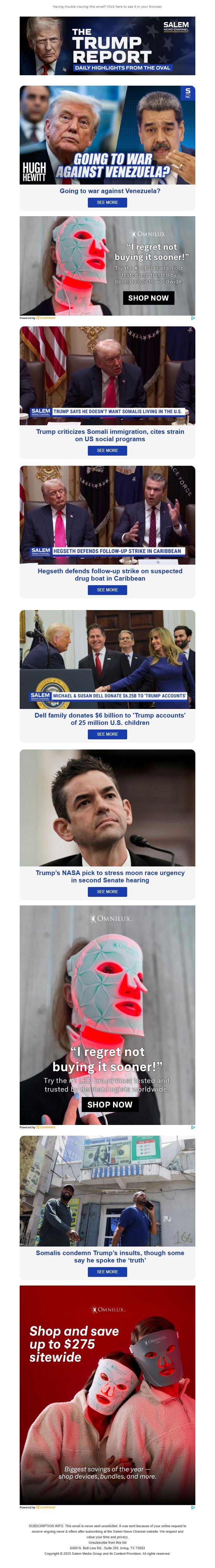Open the Trump's NASA pick moon race headline

pyautogui.click(x=110, y=877)
